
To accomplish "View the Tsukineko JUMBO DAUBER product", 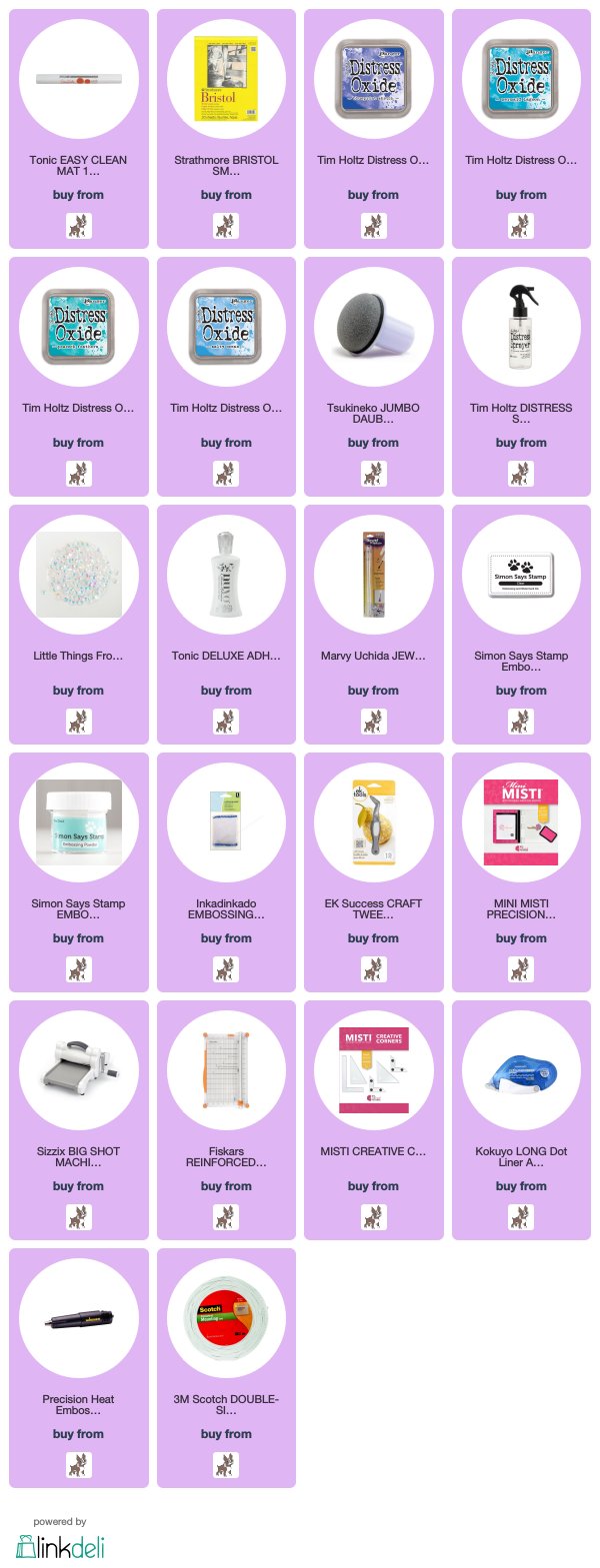I will 373,328.
